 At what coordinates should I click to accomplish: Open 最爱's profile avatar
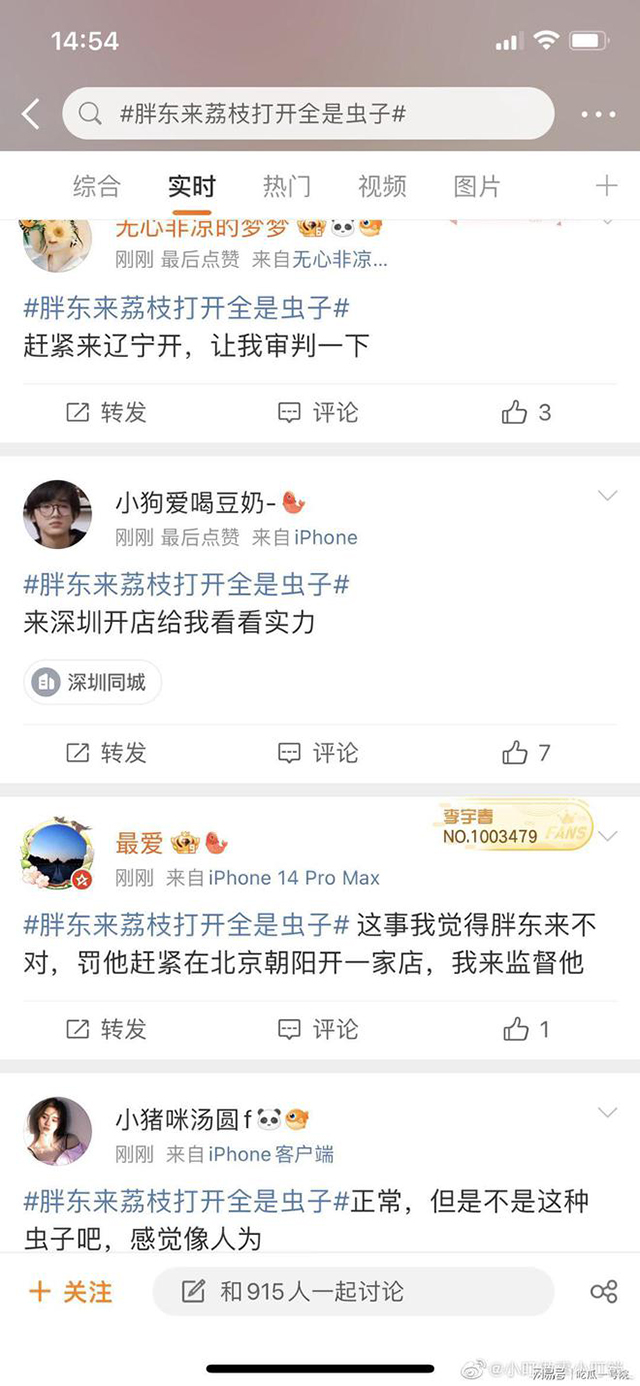(x=58, y=856)
